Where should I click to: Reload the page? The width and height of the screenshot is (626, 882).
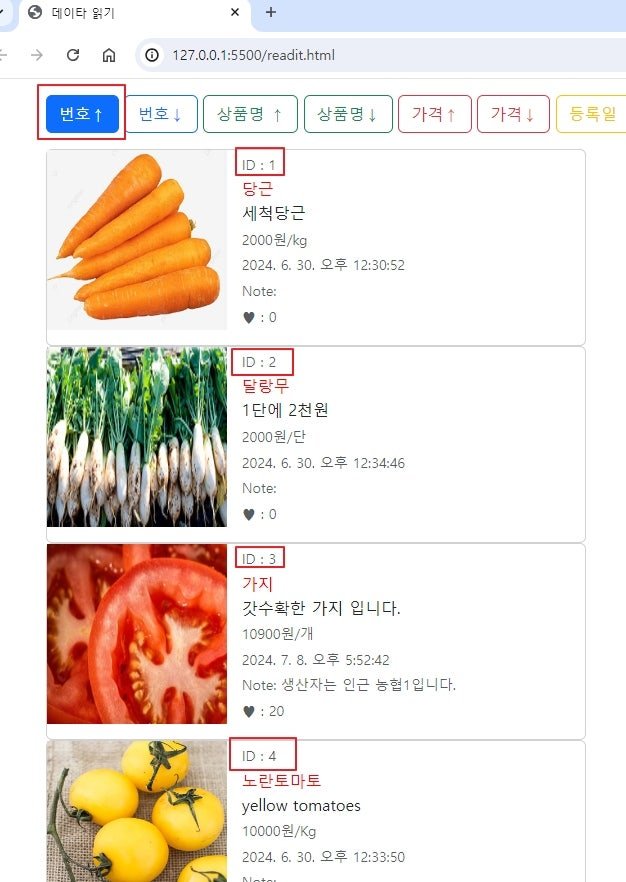[x=73, y=55]
